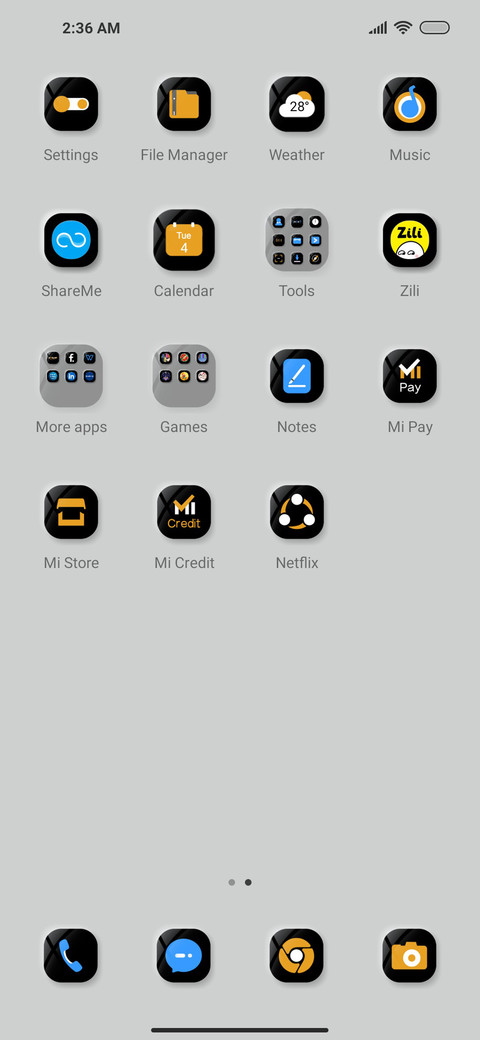Launch Mi Pay
The image size is (480, 1040).
point(410,376)
